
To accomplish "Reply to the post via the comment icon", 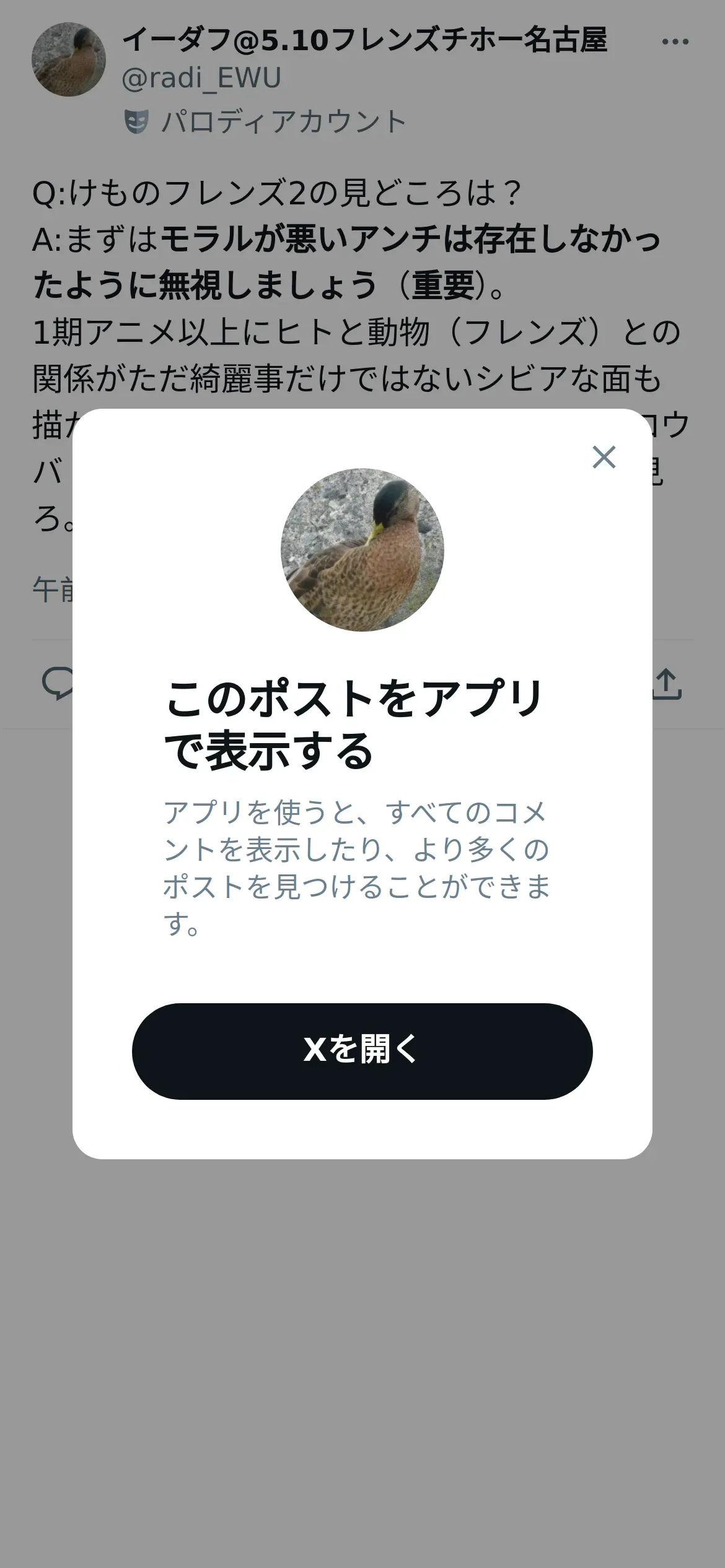I will pos(57,684).
